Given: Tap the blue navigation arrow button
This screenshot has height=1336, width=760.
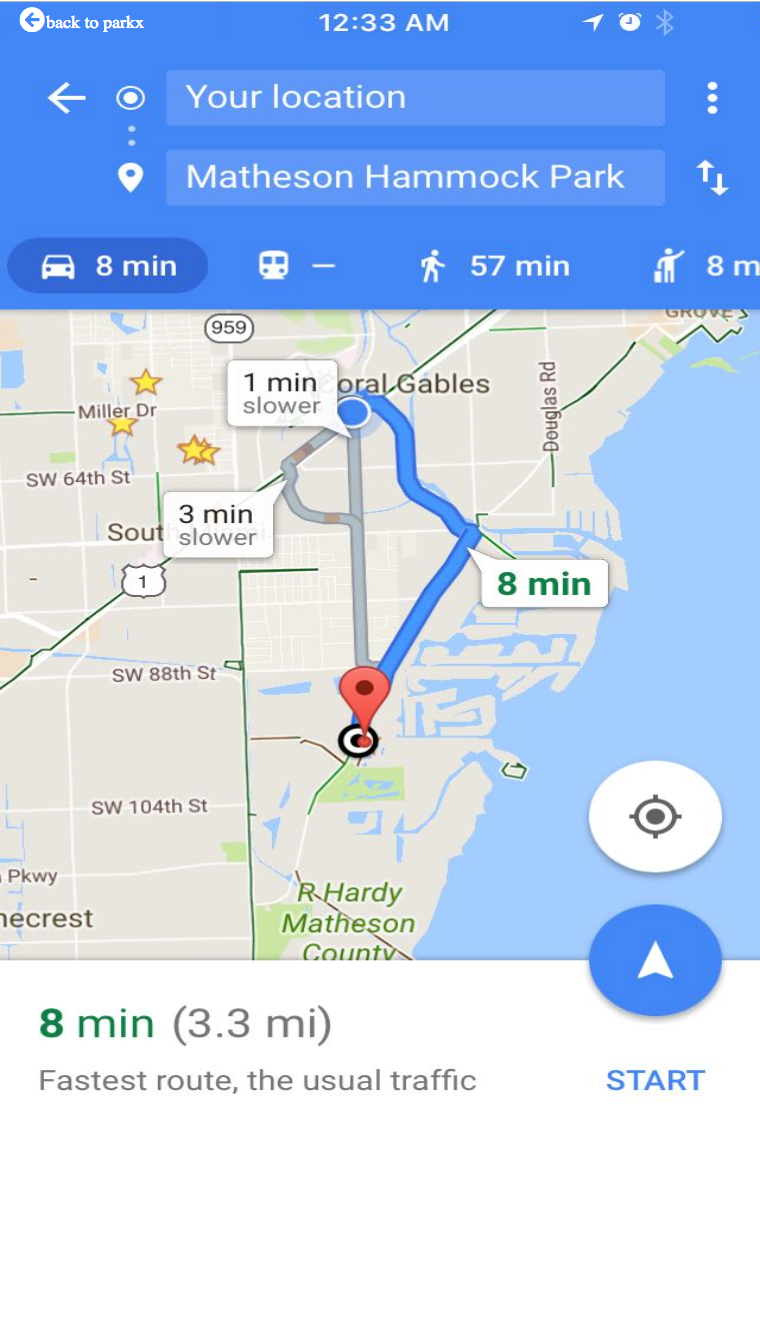Looking at the screenshot, I should click(x=655, y=961).
